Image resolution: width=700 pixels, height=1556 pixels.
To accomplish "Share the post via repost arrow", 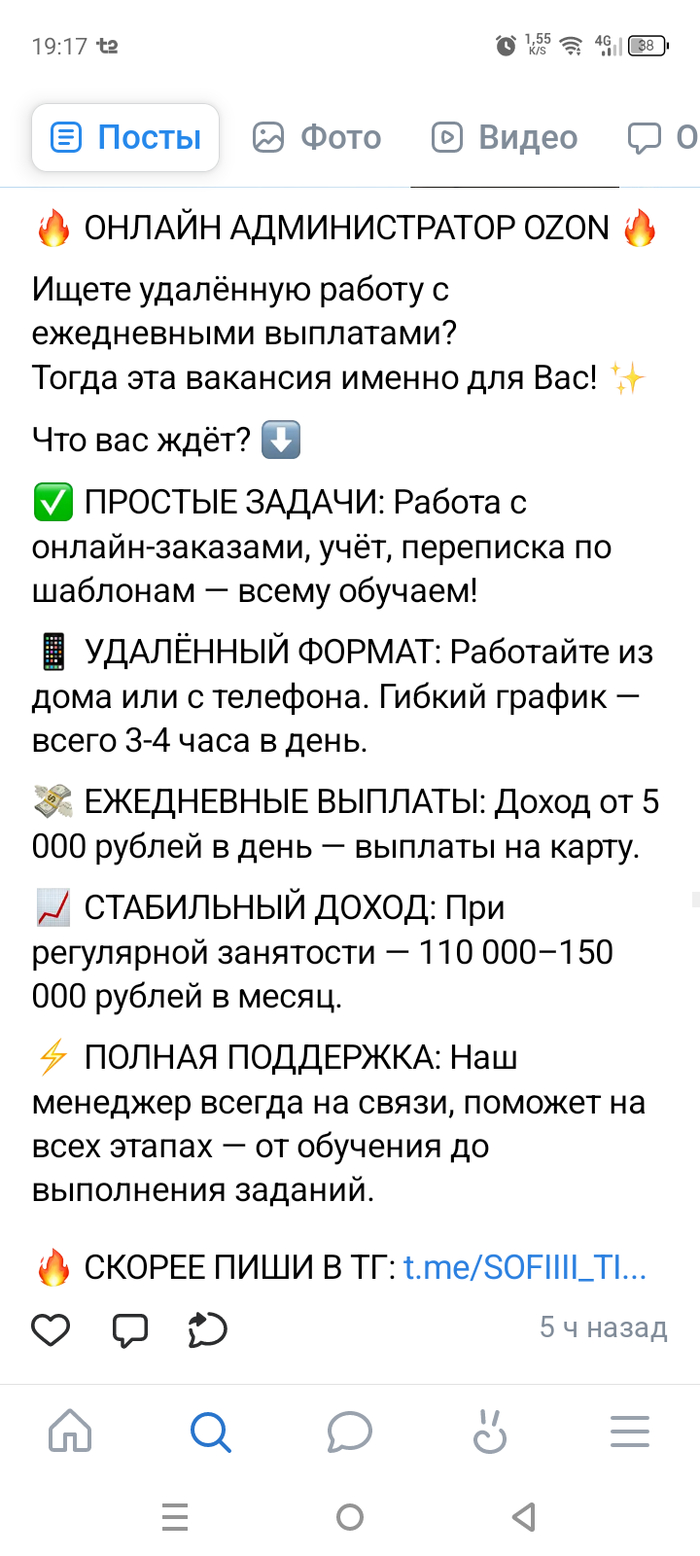I will [208, 1329].
